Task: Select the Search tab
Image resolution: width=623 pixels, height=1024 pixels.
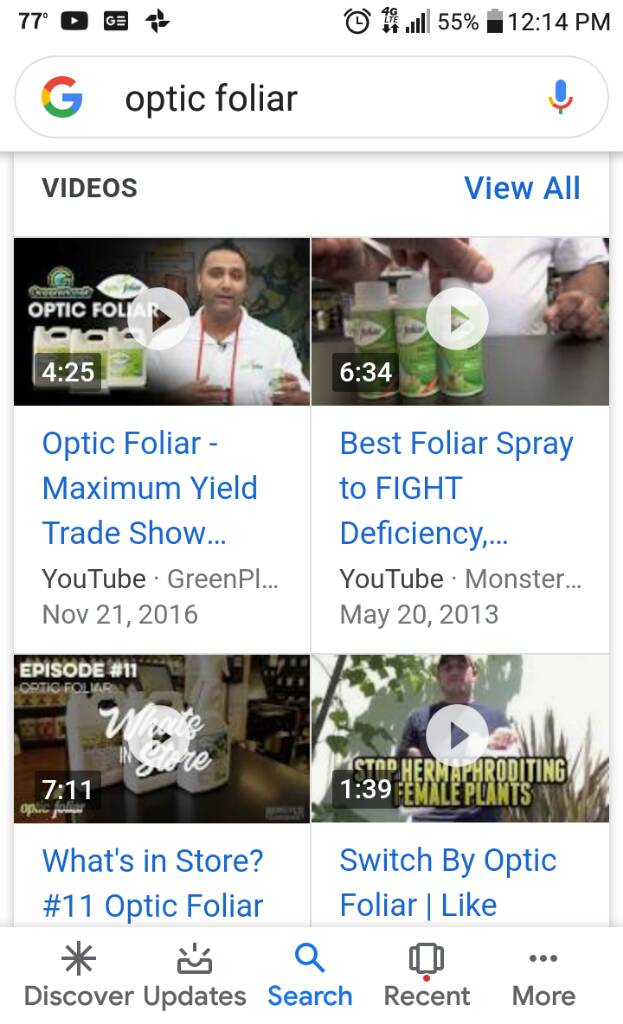Action: point(310,978)
